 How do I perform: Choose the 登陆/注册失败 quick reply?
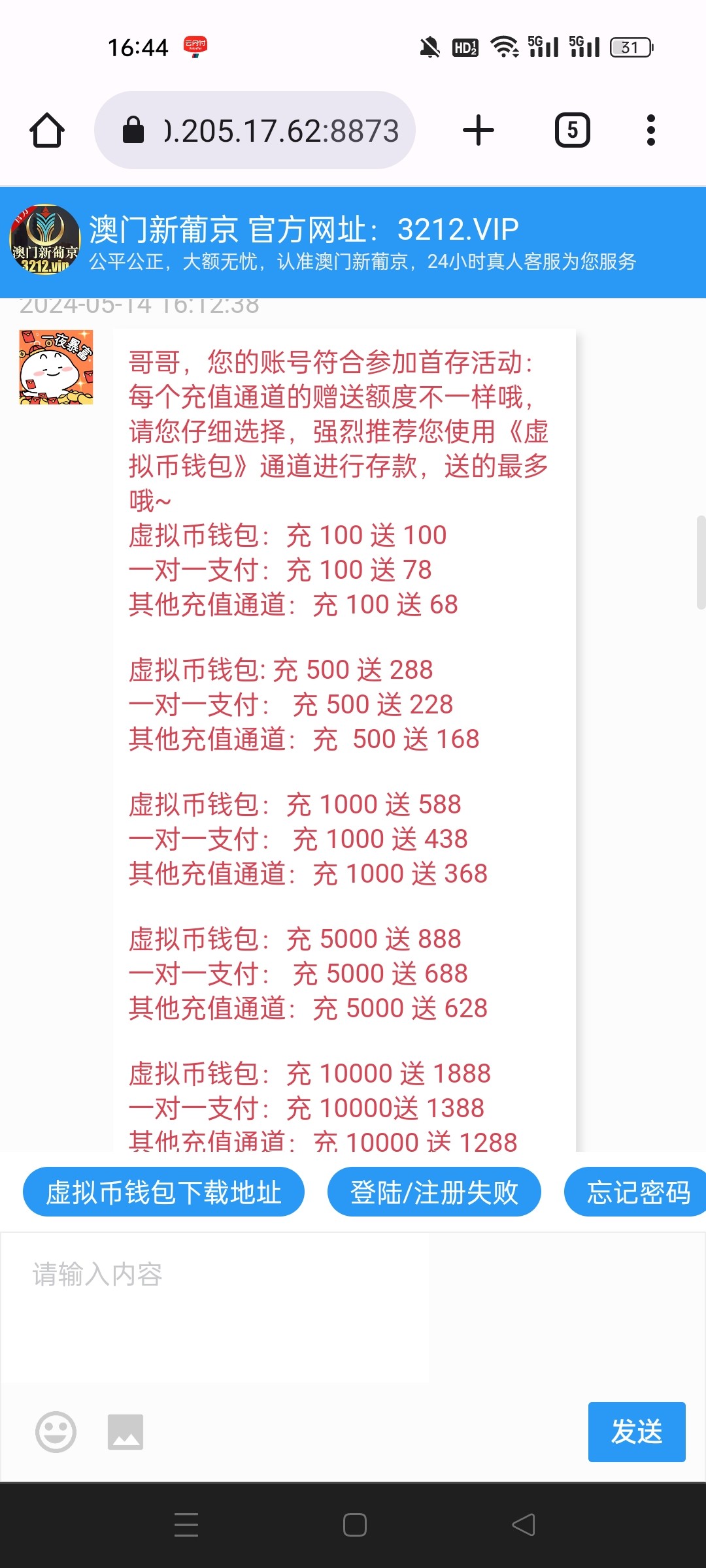click(434, 1192)
